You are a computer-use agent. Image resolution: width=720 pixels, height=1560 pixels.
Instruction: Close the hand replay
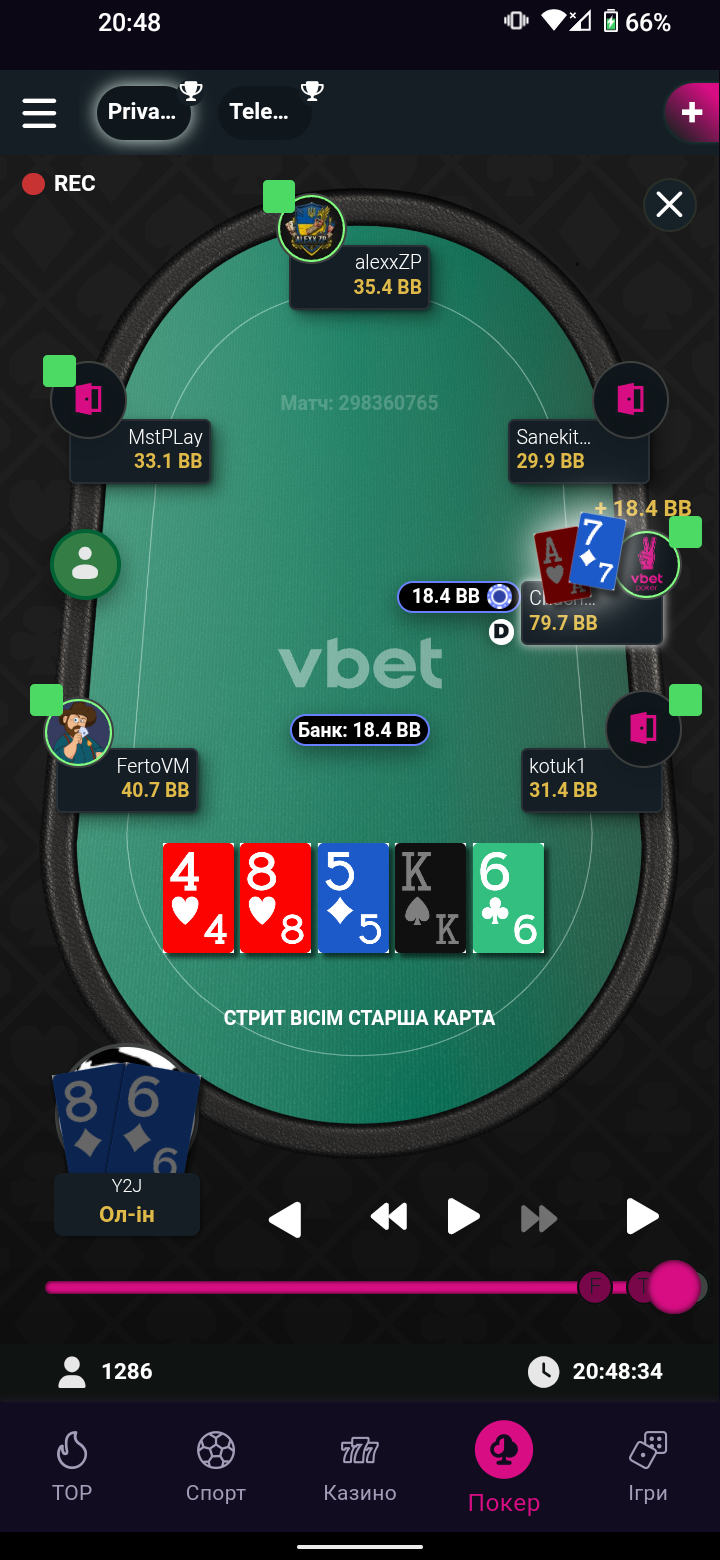tap(669, 205)
